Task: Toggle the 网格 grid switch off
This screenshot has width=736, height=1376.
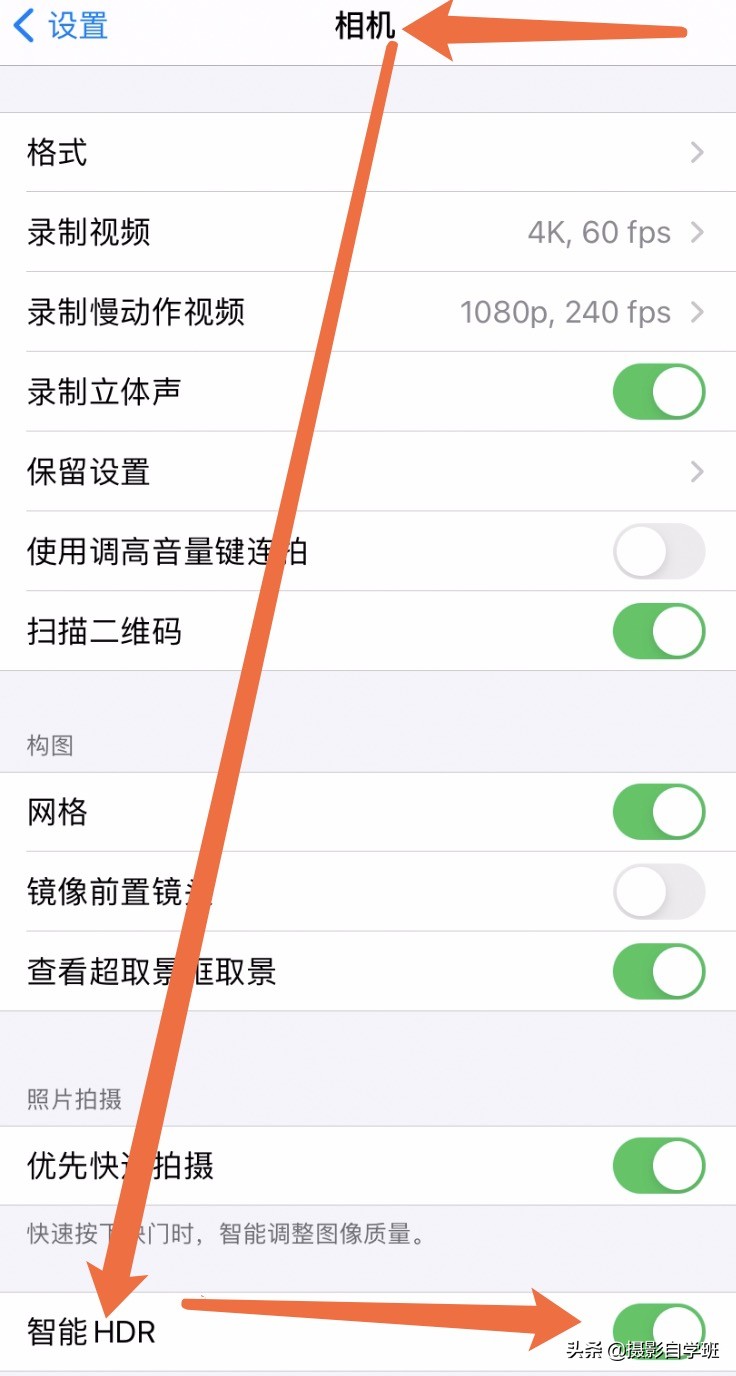Action: pyautogui.click(x=658, y=812)
